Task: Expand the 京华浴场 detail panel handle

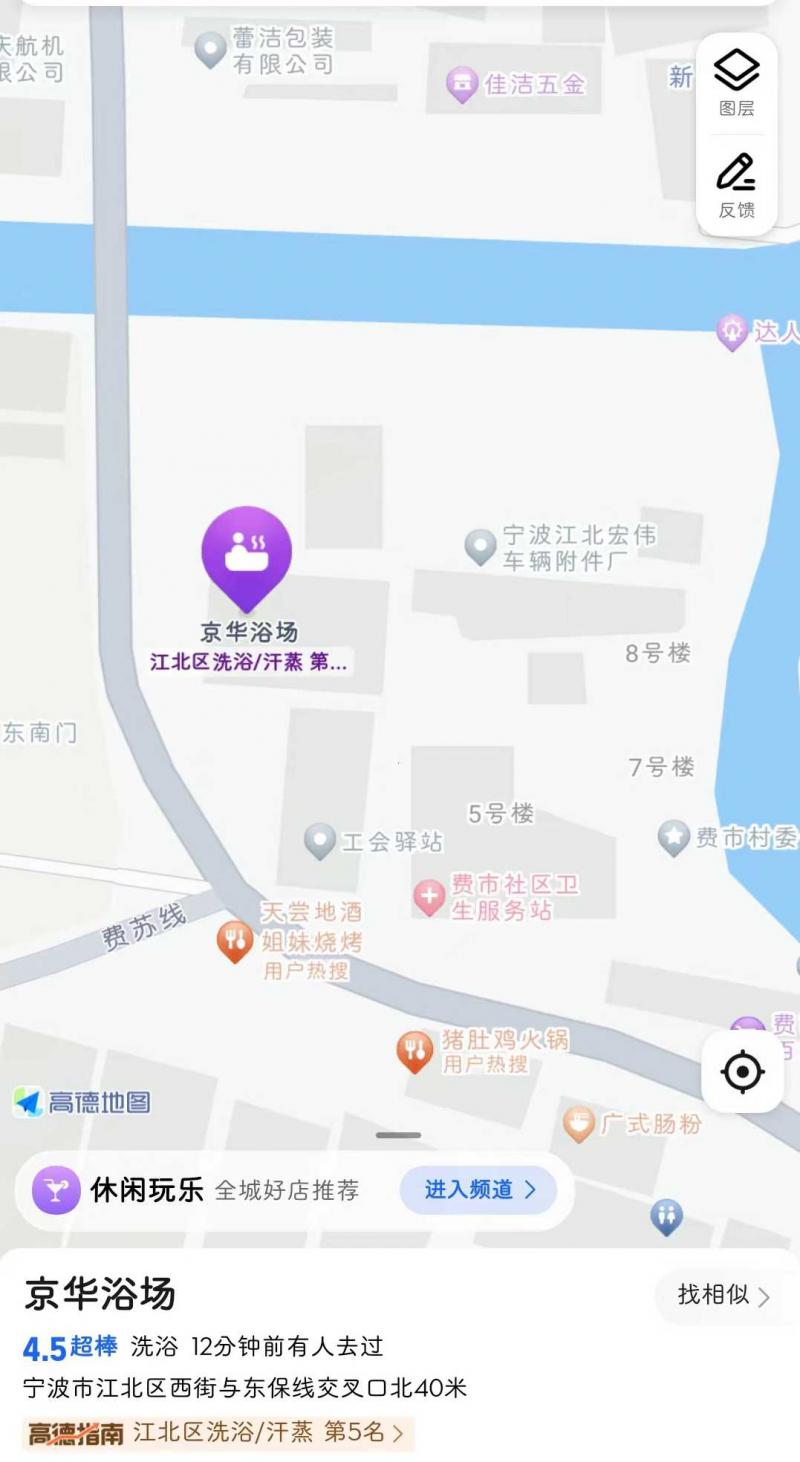Action: 399,1136
